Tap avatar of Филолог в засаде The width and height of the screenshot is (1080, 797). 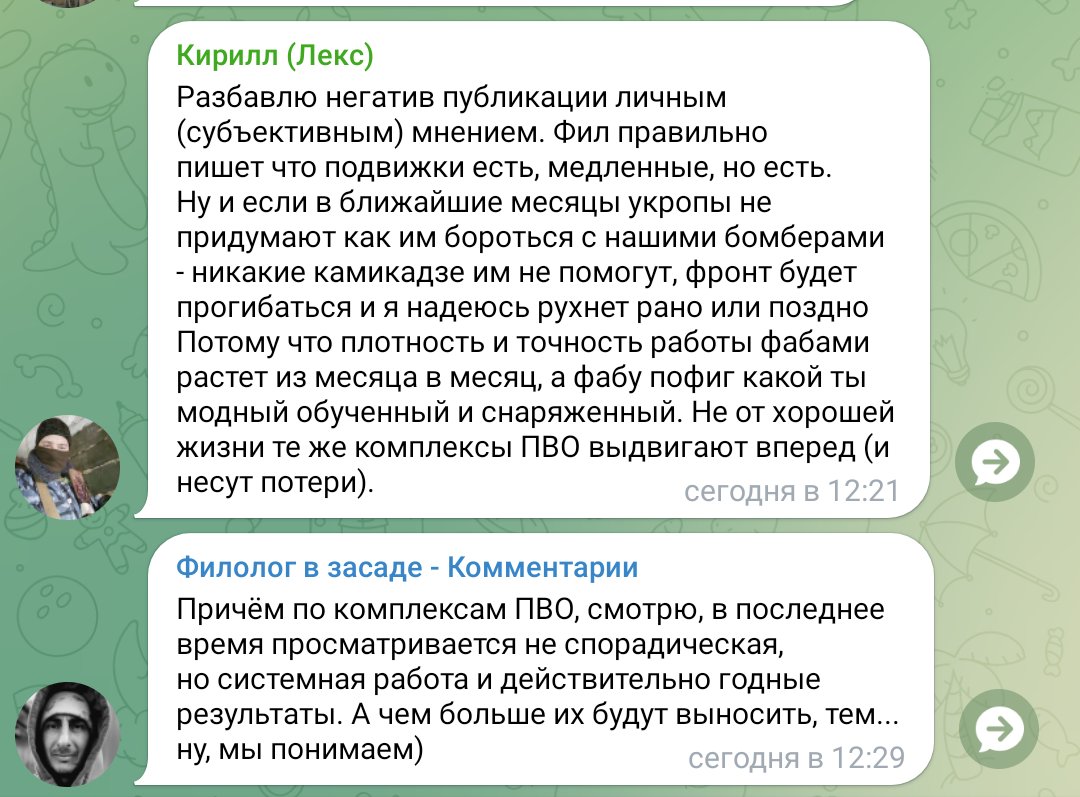pos(67,731)
